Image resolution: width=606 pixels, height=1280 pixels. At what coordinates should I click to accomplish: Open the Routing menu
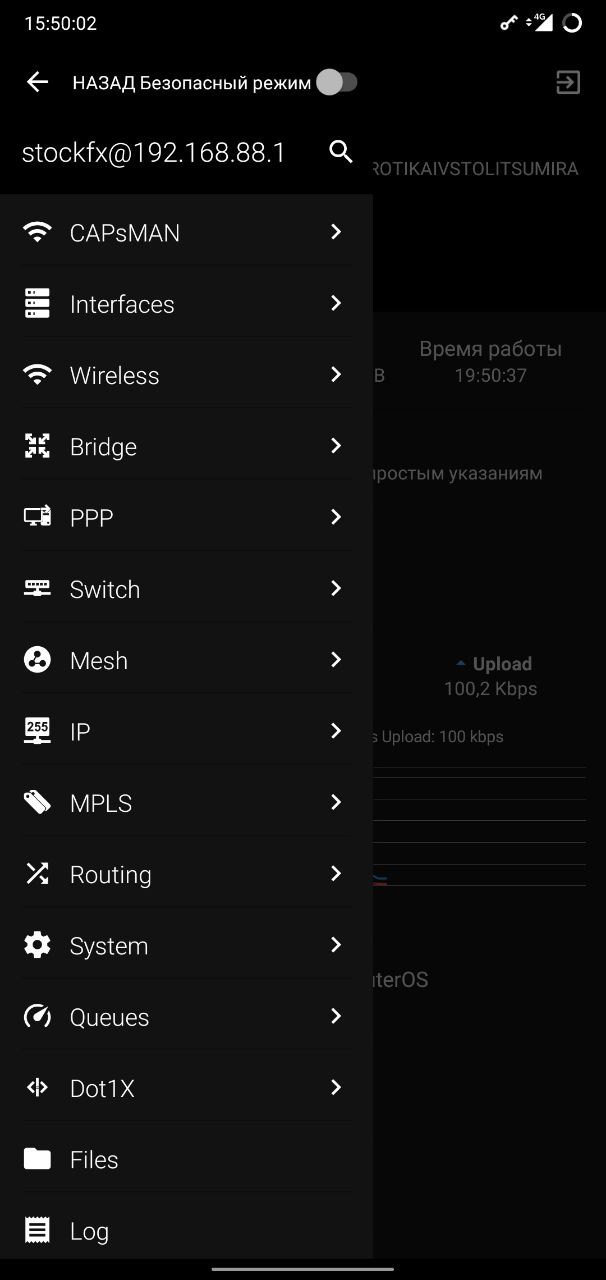tap(186, 874)
